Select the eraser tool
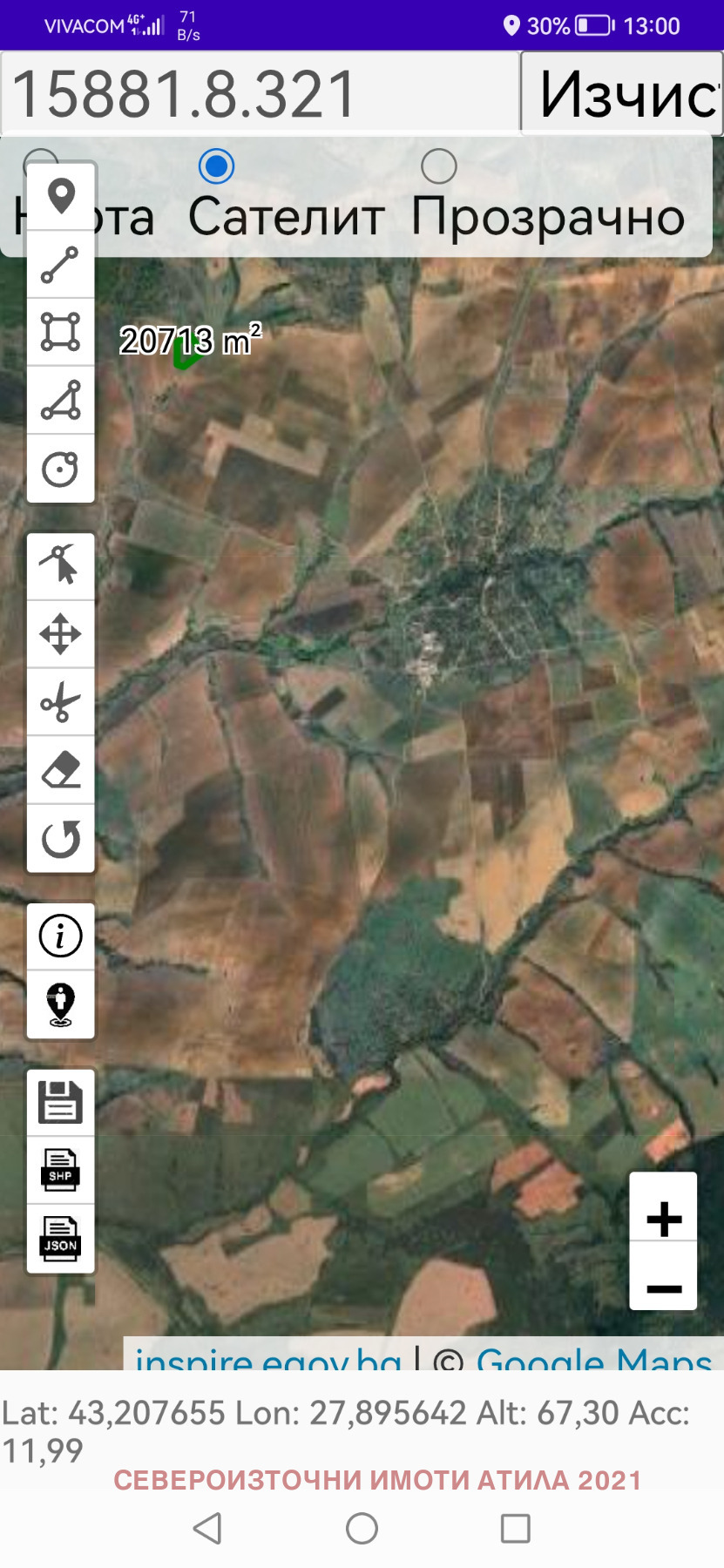Image resolution: width=724 pixels, height=1568 pixels. [x=61, y=770]
